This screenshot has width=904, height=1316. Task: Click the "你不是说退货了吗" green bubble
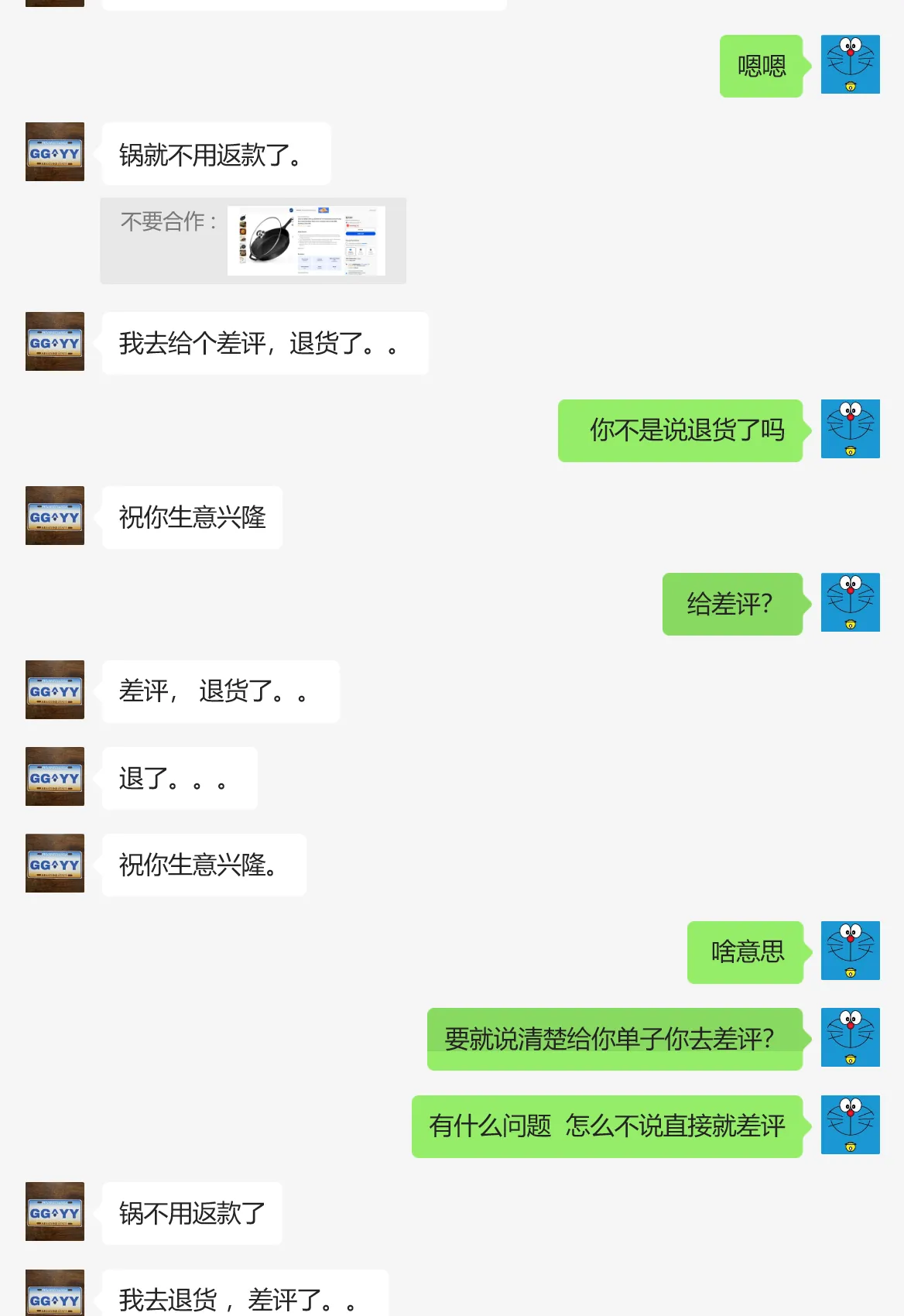(681, 430)
